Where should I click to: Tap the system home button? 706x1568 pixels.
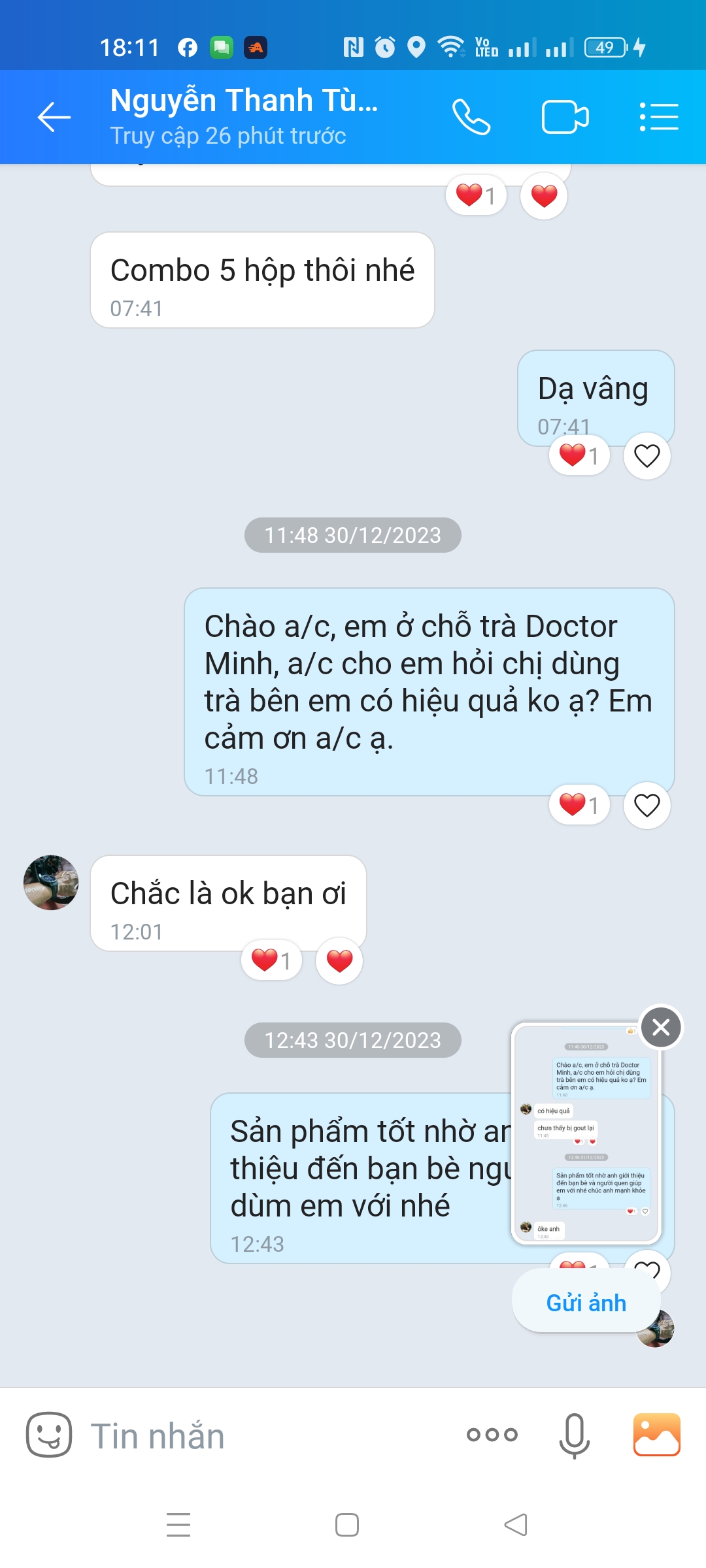pos(346,1525)
